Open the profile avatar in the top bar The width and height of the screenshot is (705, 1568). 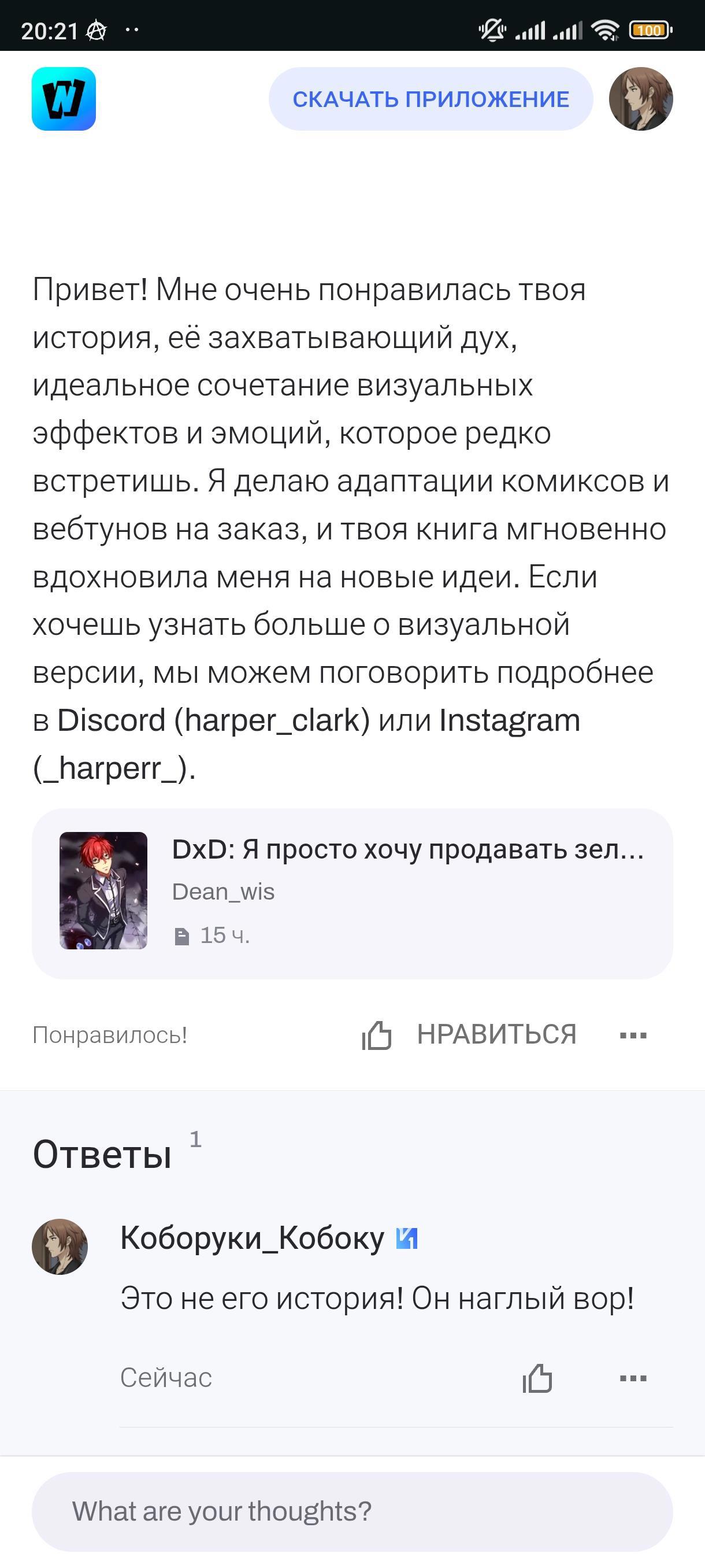point(640,99)
